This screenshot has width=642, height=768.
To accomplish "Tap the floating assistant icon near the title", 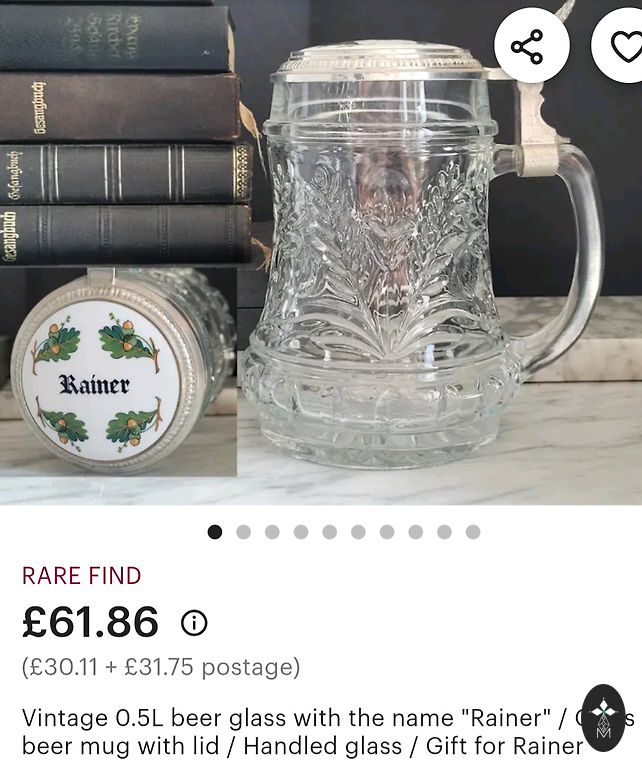I will [603, 718].
